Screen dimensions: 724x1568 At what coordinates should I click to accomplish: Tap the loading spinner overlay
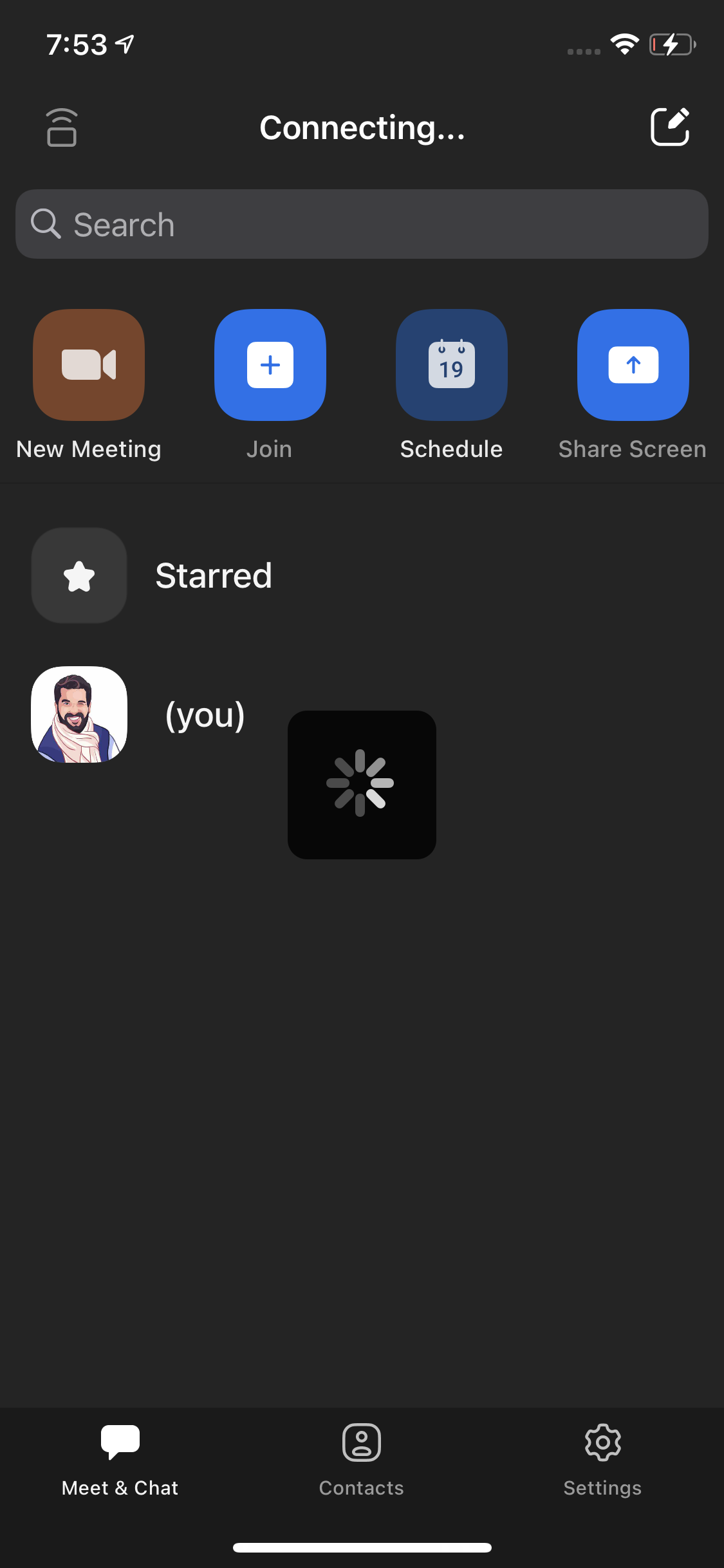coord(362,785)
